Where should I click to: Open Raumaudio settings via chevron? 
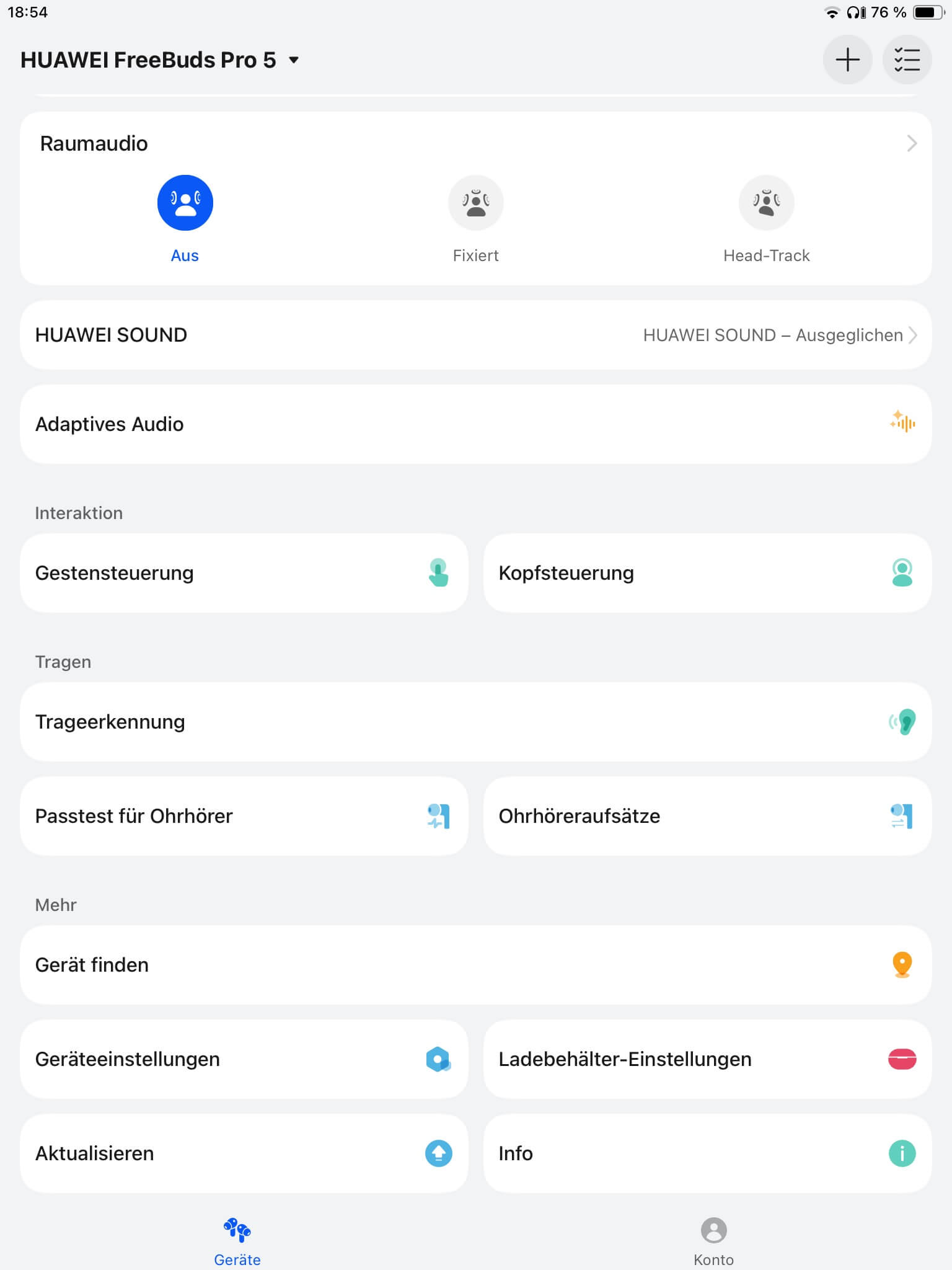pos(911,143)
